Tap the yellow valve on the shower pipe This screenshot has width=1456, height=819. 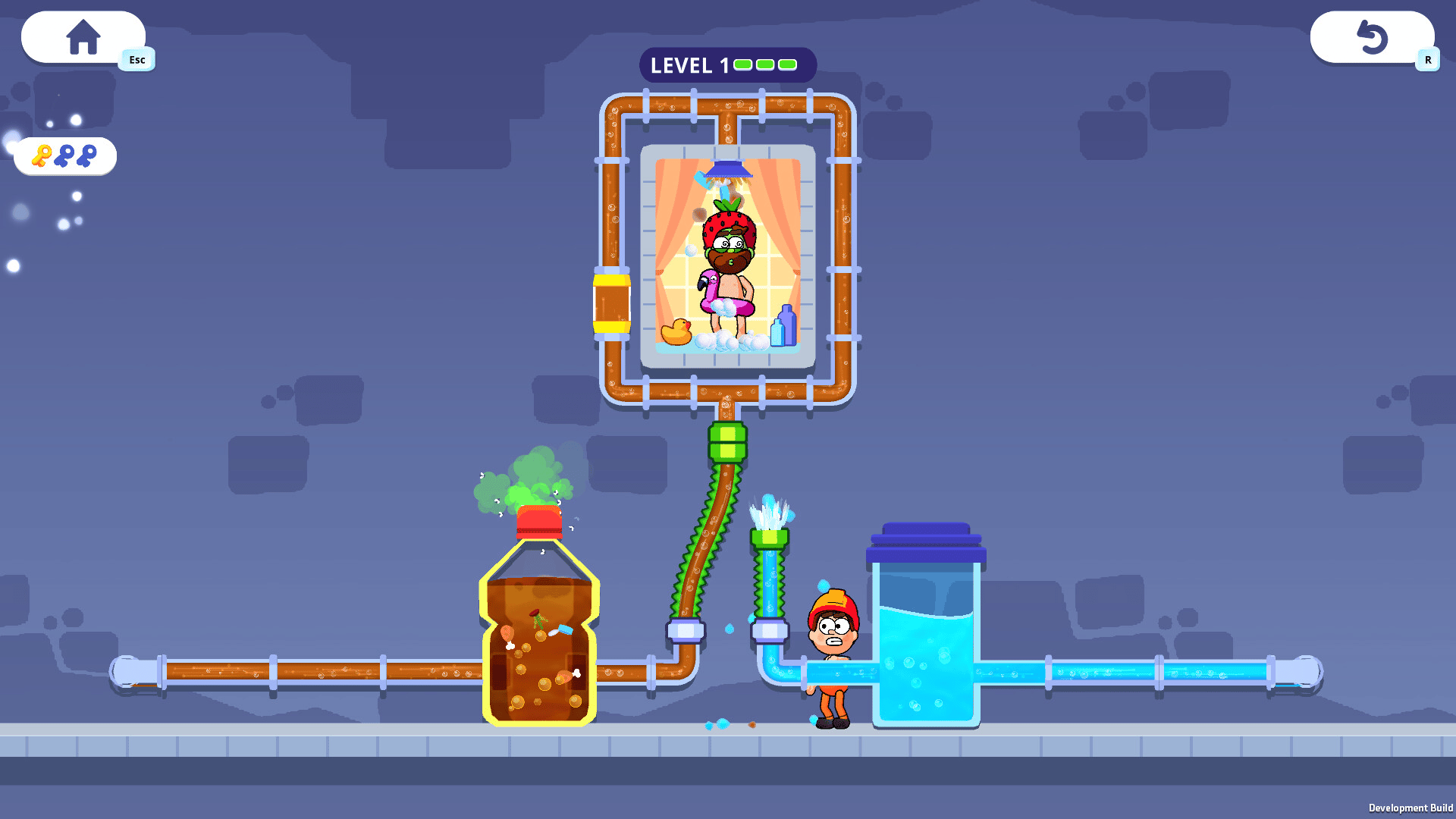tap(611, 304)
